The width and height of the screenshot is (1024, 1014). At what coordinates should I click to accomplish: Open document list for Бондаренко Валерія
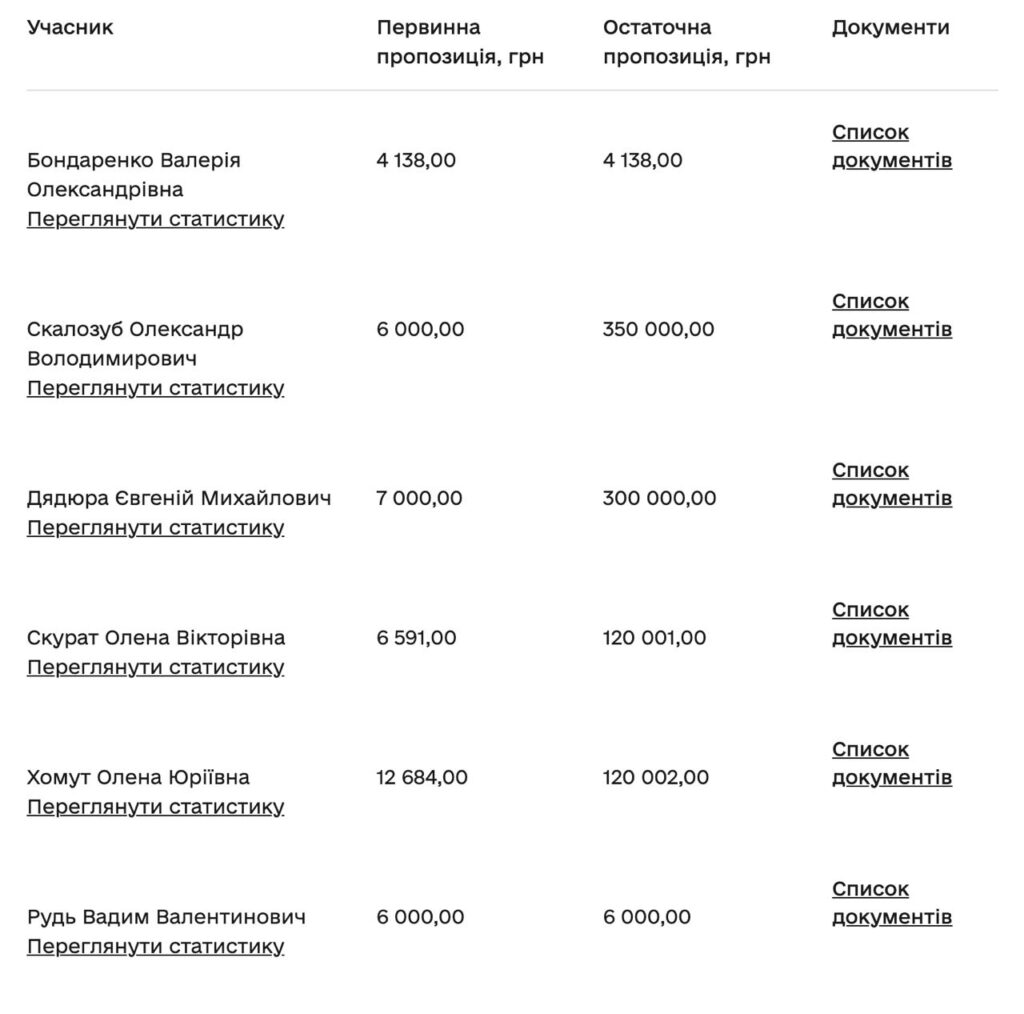890,147
